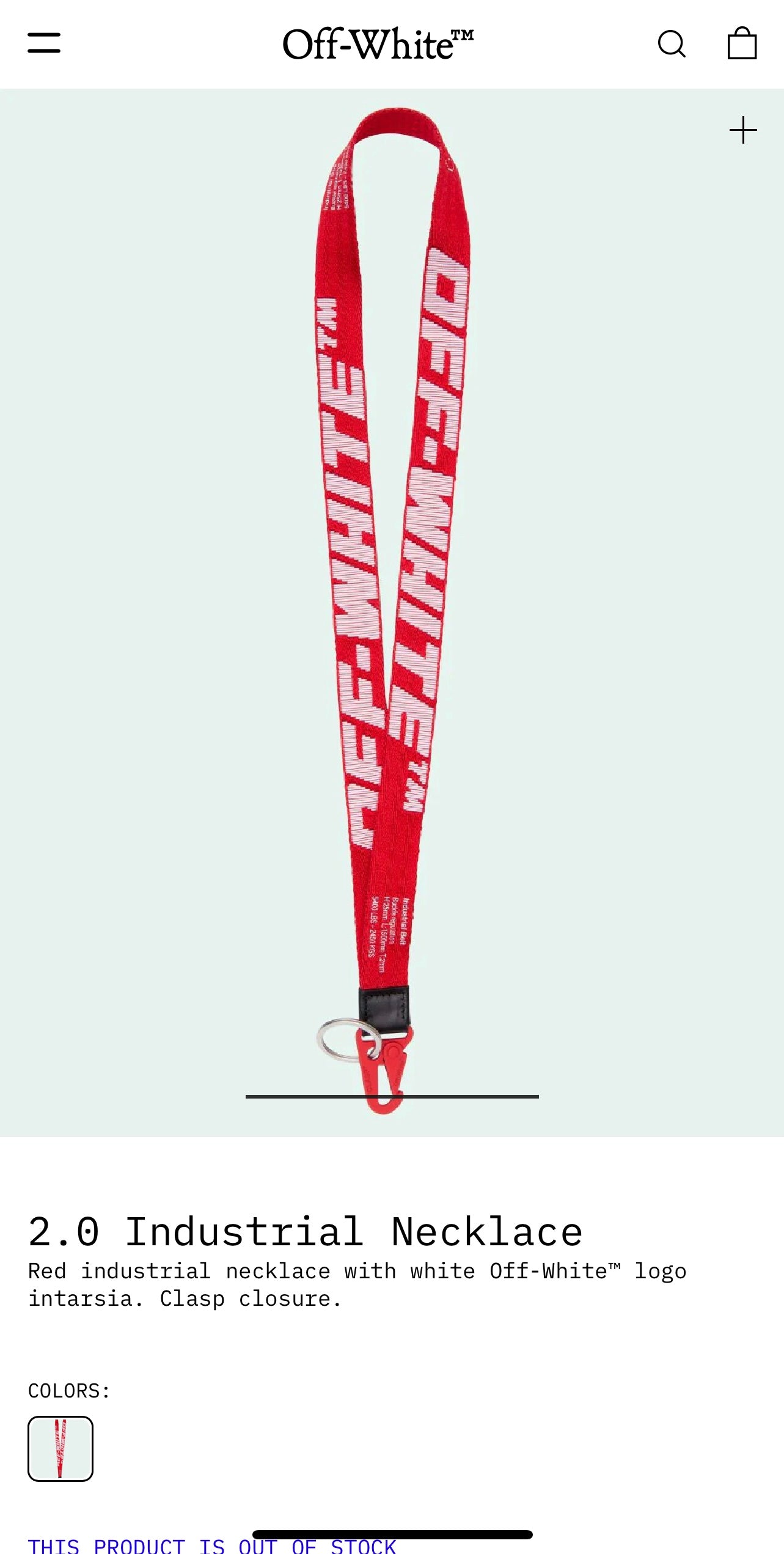The width and height of the screenshot is (784, 1554).
Task: Open the hamburger menu
Action: tap(44, 43)
